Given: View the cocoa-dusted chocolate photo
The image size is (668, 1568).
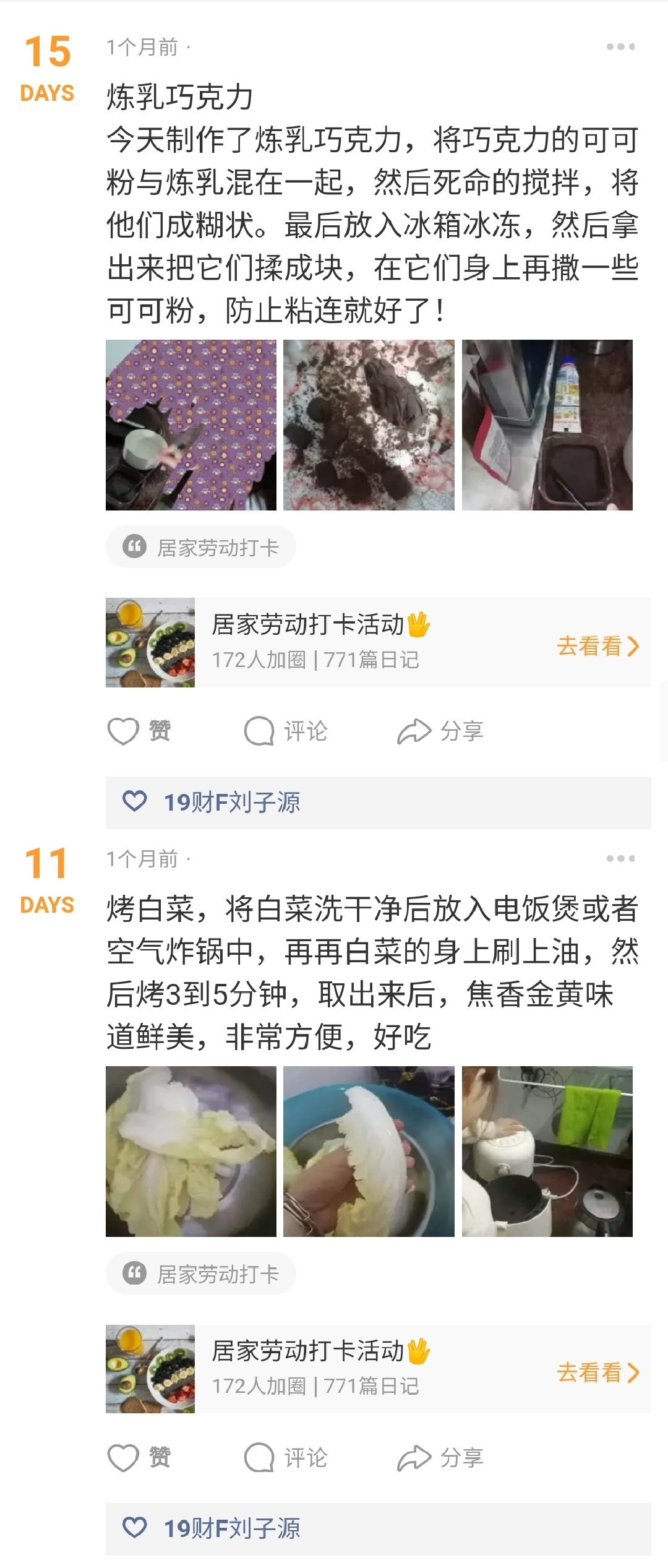Looking at the screenshot, I should [x=369, y=426].
